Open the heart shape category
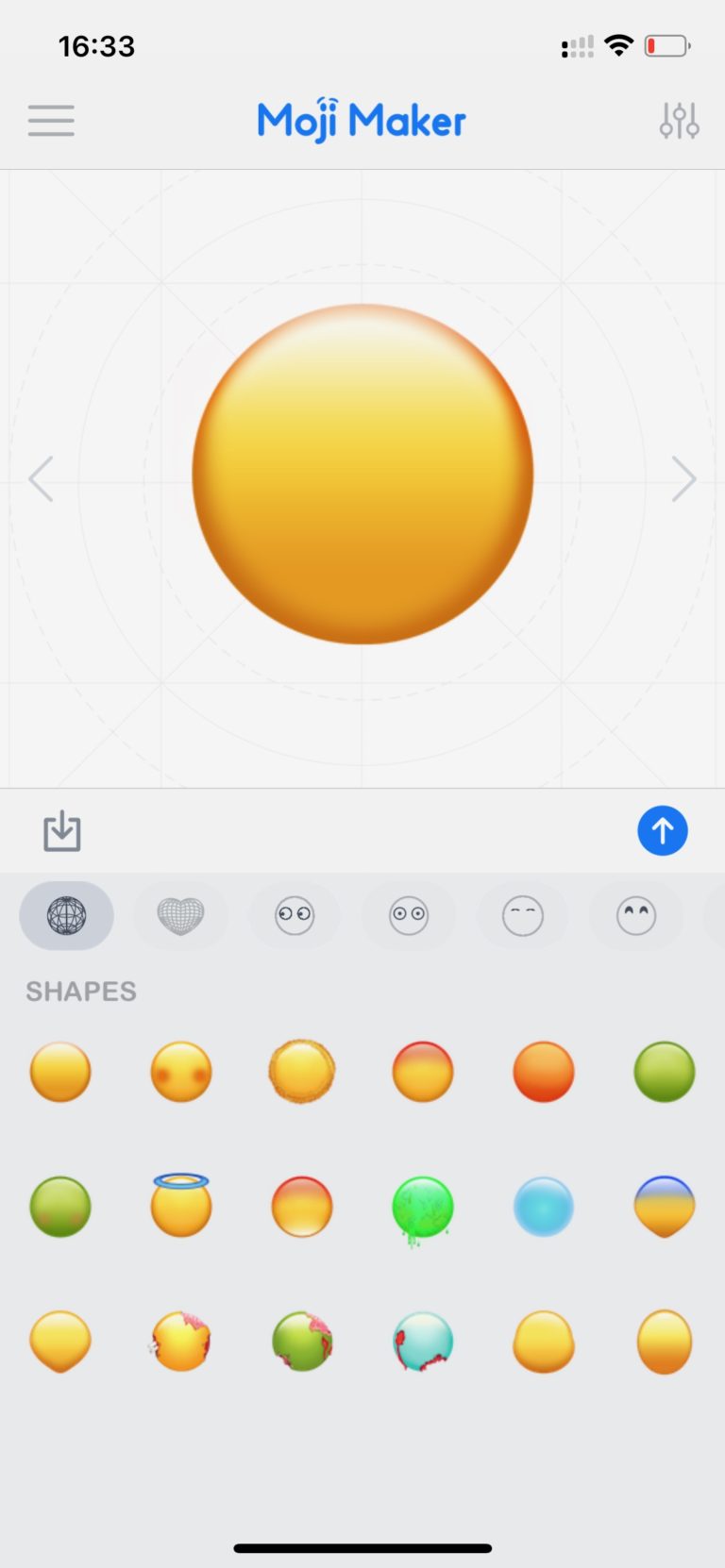Viewport: 725px width, 1568px height. click(x=180, y=915)
